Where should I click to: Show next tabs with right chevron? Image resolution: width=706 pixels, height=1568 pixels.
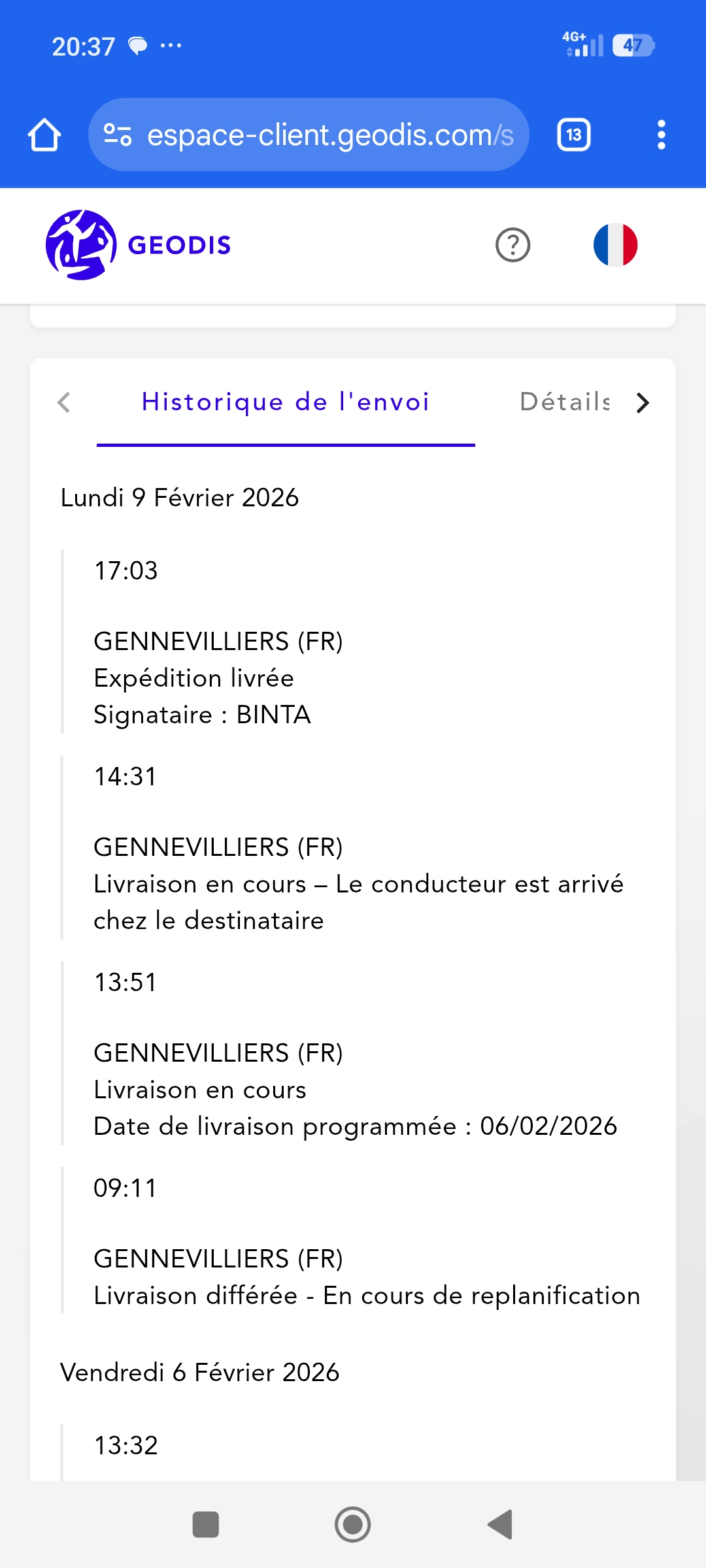click(x=643, y=403)
